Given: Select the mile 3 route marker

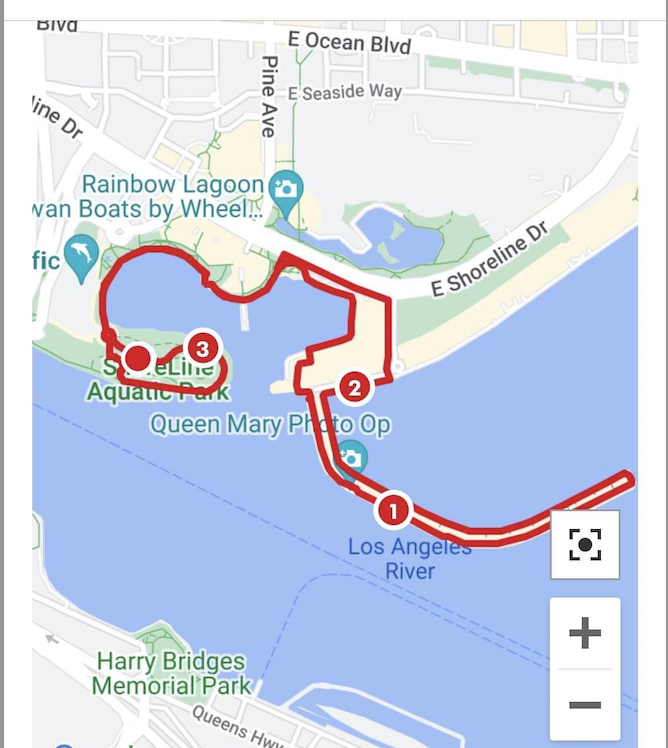Looking at the screenshot, I should [203, 348].
